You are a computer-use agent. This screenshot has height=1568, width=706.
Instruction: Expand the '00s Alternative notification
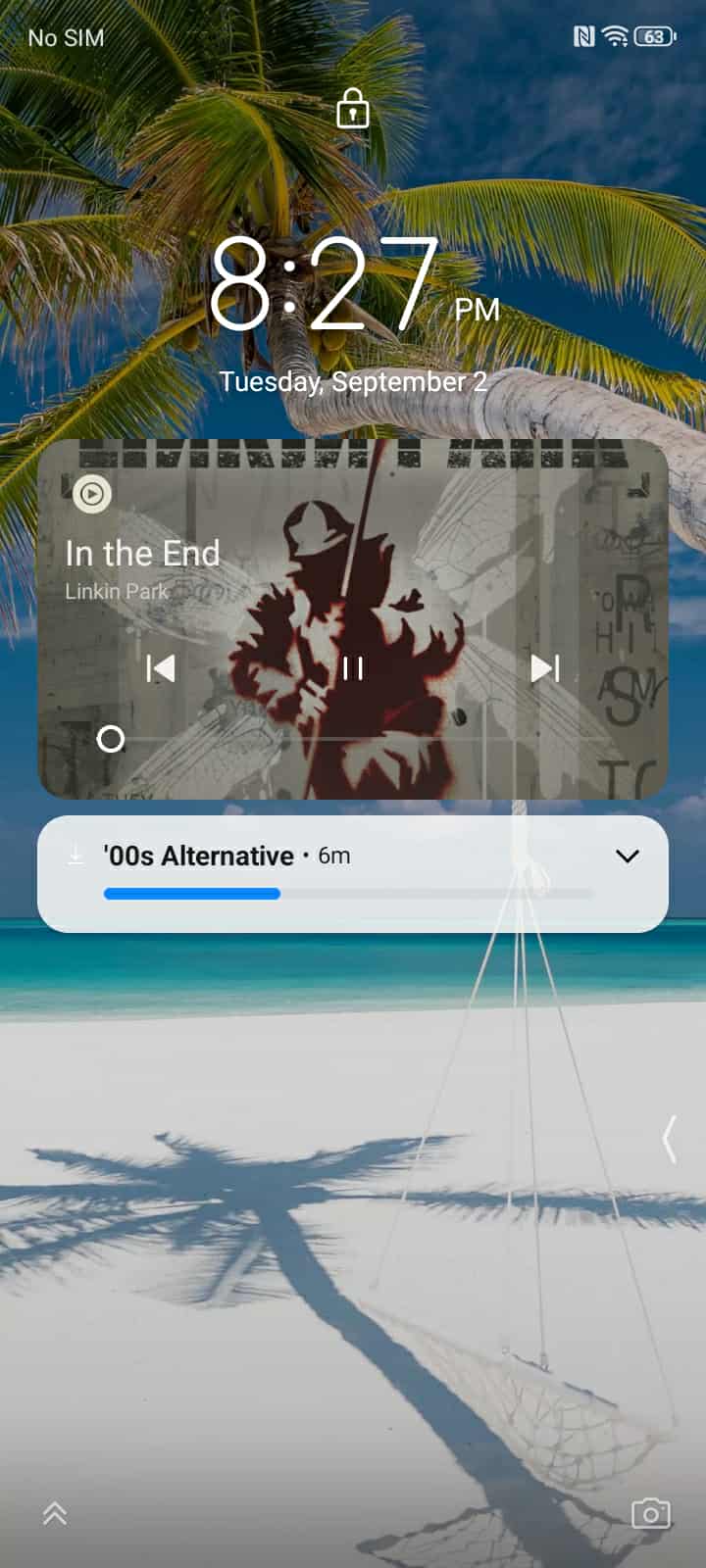pyautogui.click(x=627, y=856)
